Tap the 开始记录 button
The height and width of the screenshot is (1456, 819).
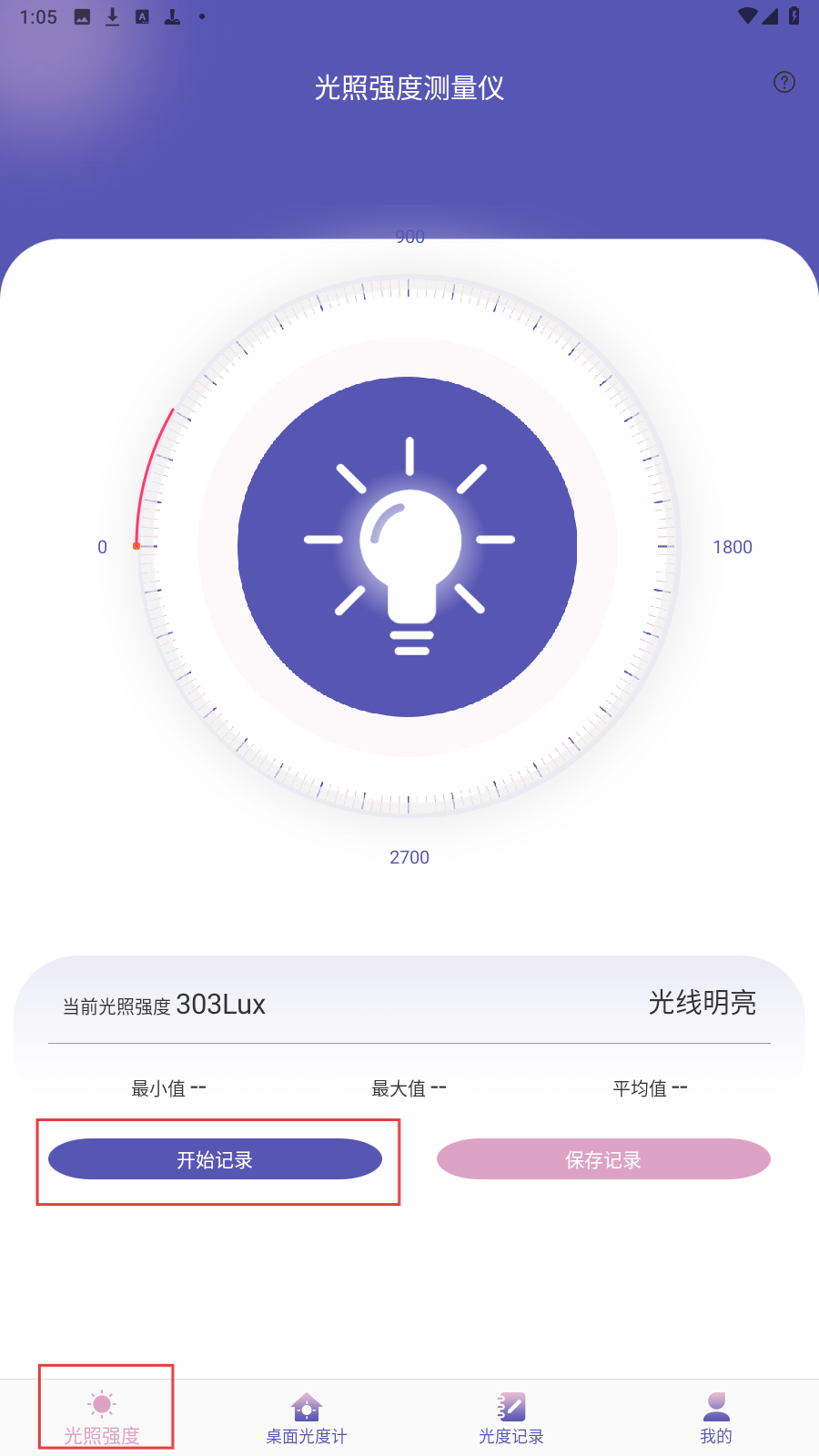215,1159
